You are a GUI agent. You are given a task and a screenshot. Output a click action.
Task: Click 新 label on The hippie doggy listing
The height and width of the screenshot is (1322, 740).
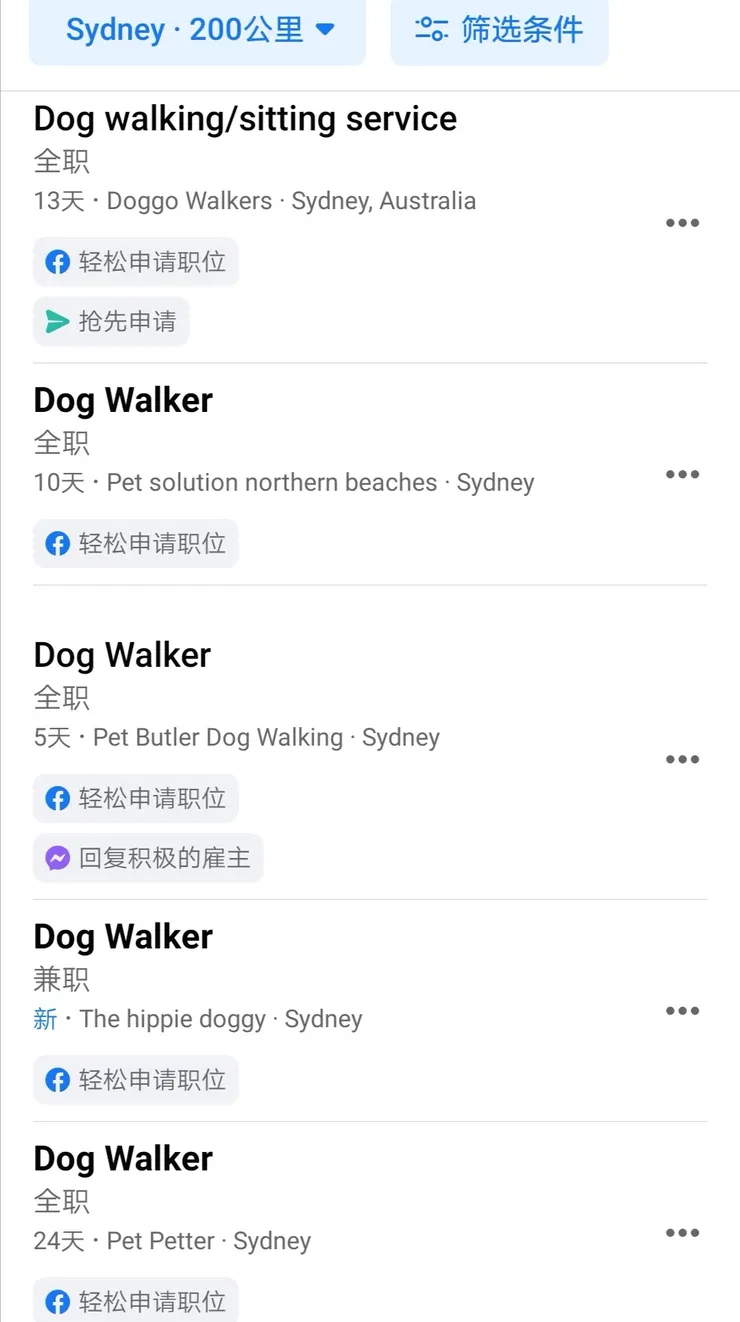(44, 1018)
